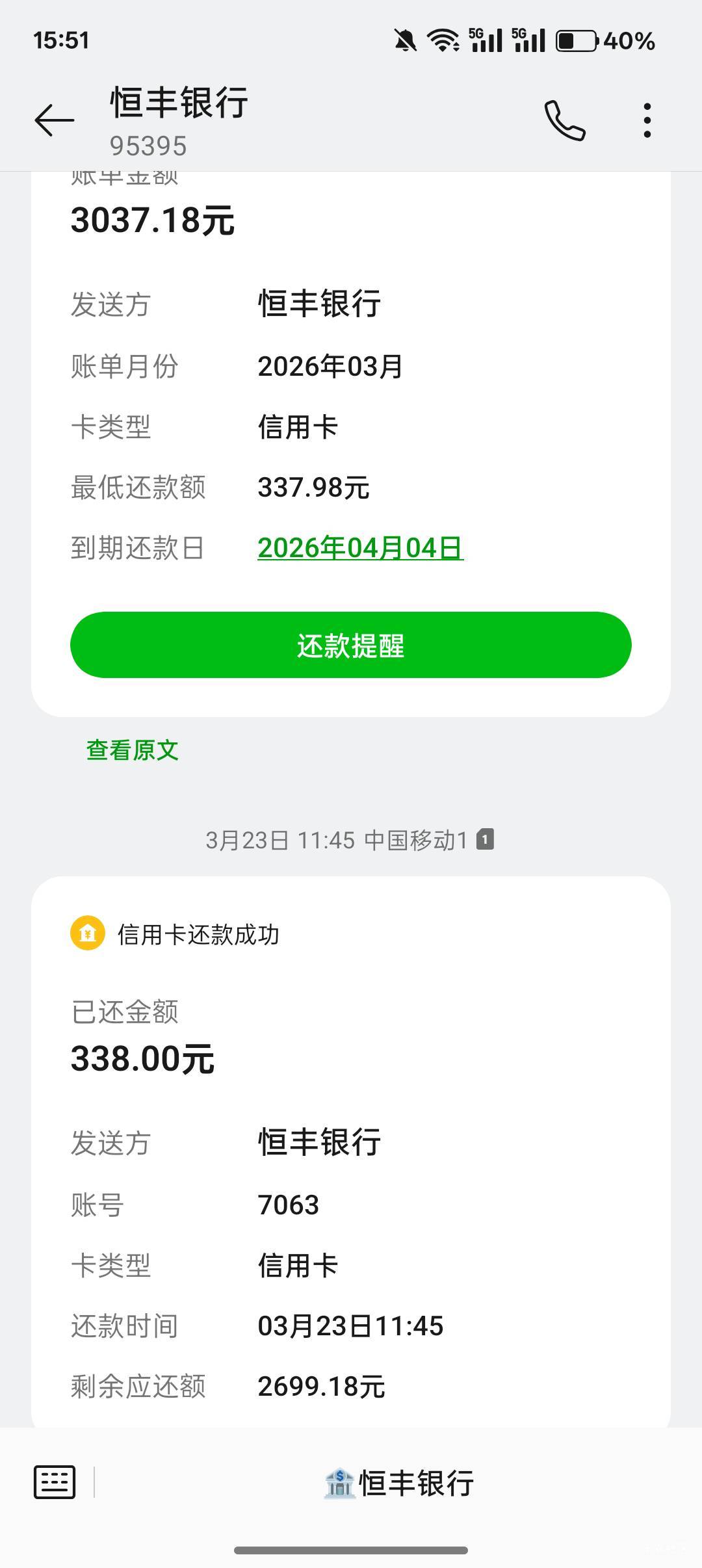Open the three-dot overflow menu
The image size is (702, 1568).
pyautogui.click(x=647, y=120)
